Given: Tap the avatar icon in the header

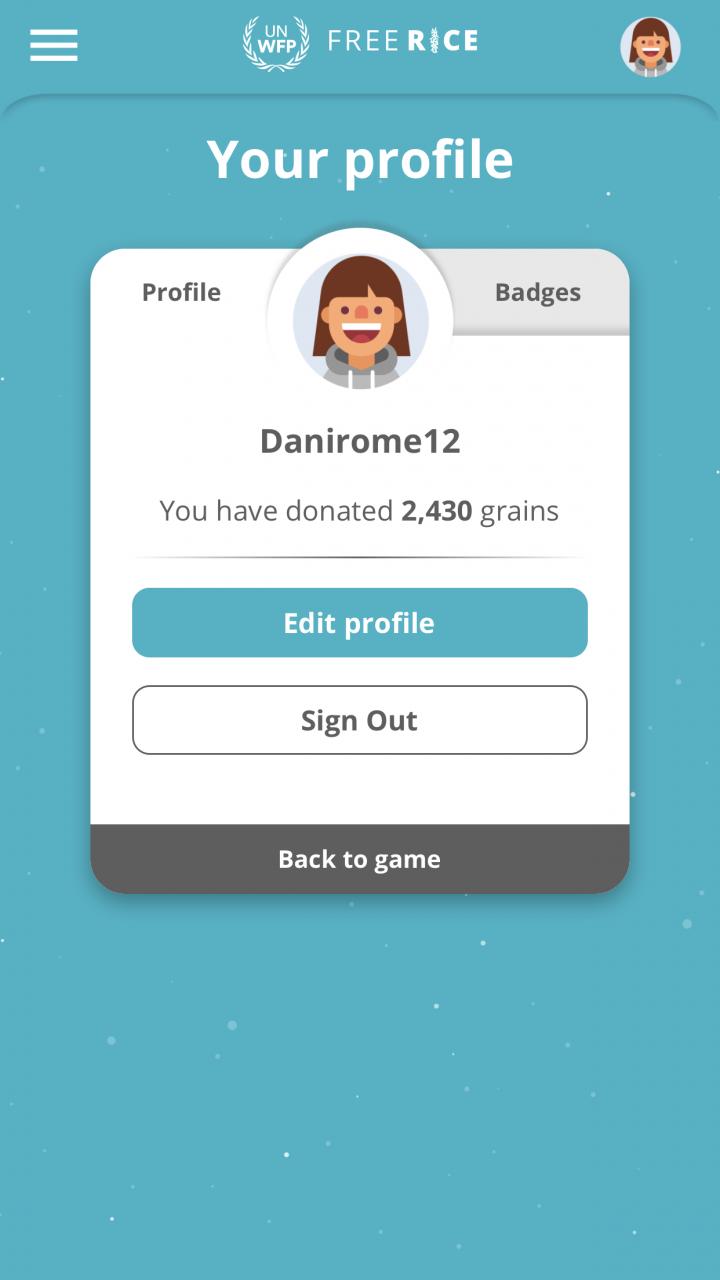Looking at the screenshot, I should click(x=650, y=47).
